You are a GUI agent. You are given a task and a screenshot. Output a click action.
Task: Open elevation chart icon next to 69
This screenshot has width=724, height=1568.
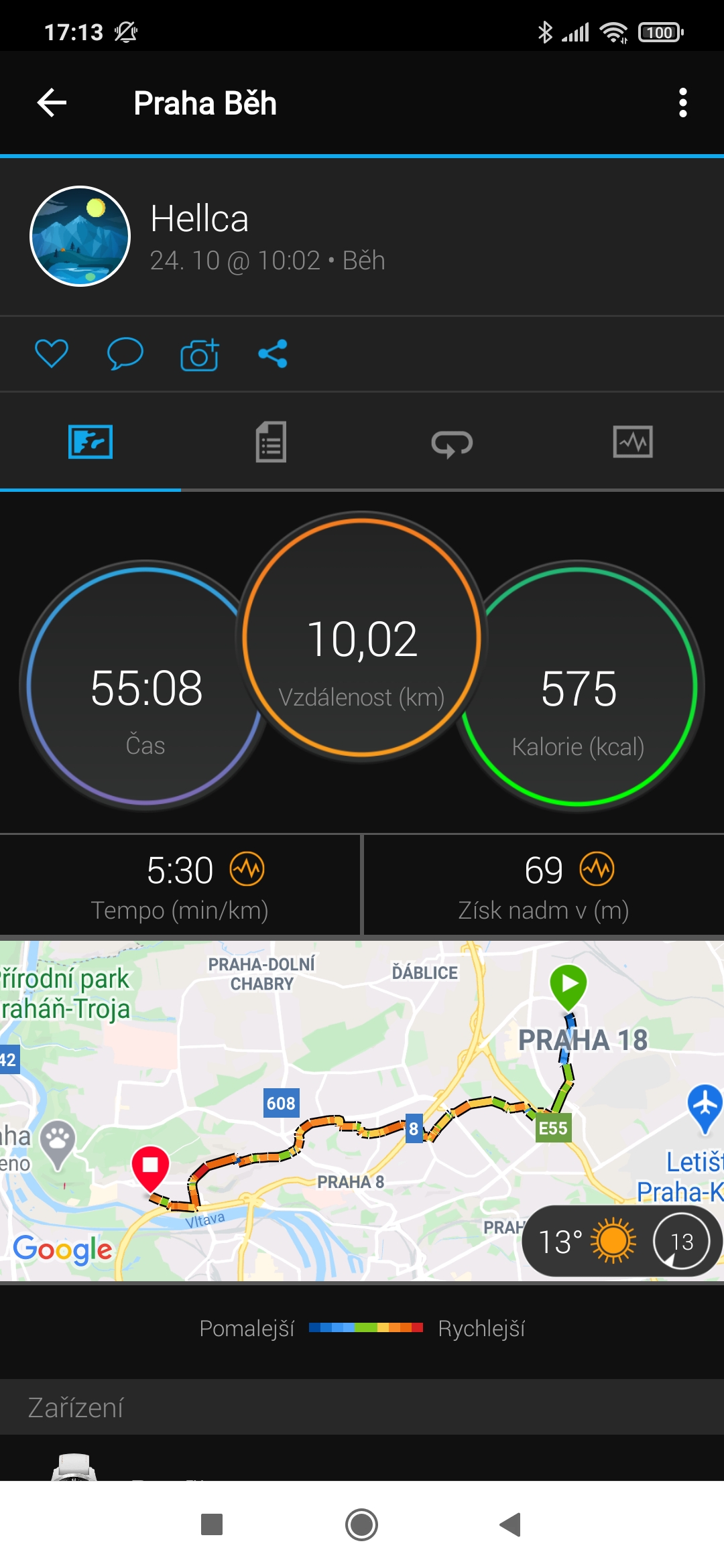[x=597, y=869]
